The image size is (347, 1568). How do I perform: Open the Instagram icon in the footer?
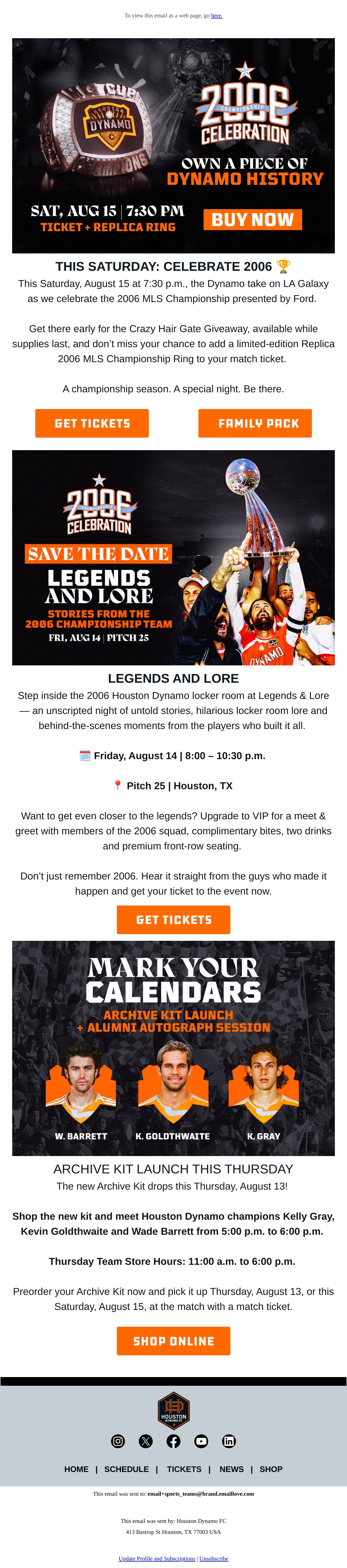coord(118,1441)
